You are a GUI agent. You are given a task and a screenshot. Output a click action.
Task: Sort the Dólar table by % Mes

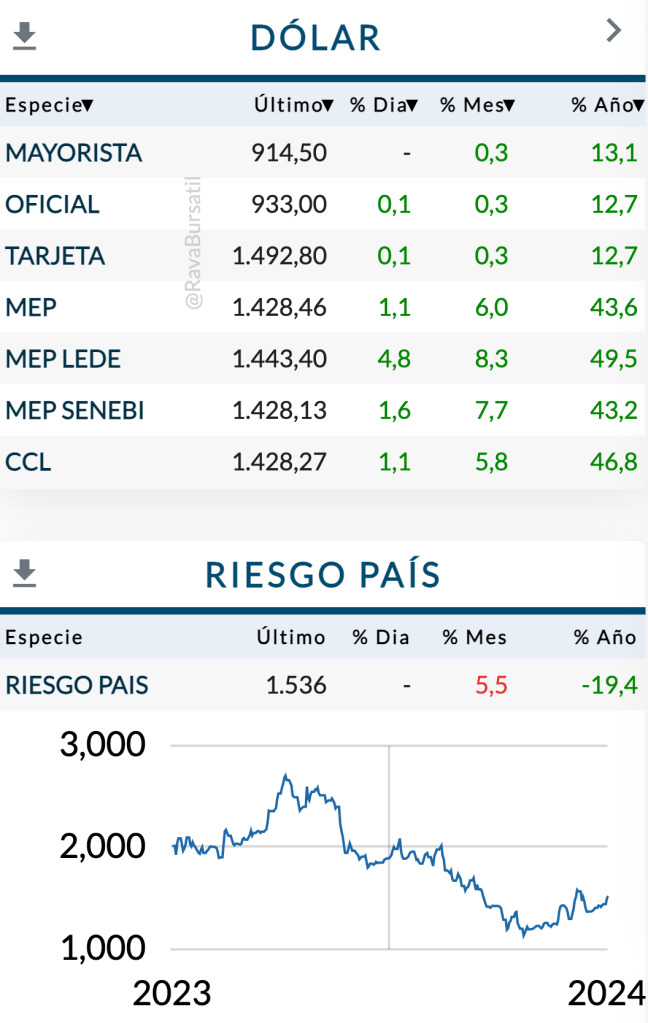pyautogui.click(x=477, y=105)
